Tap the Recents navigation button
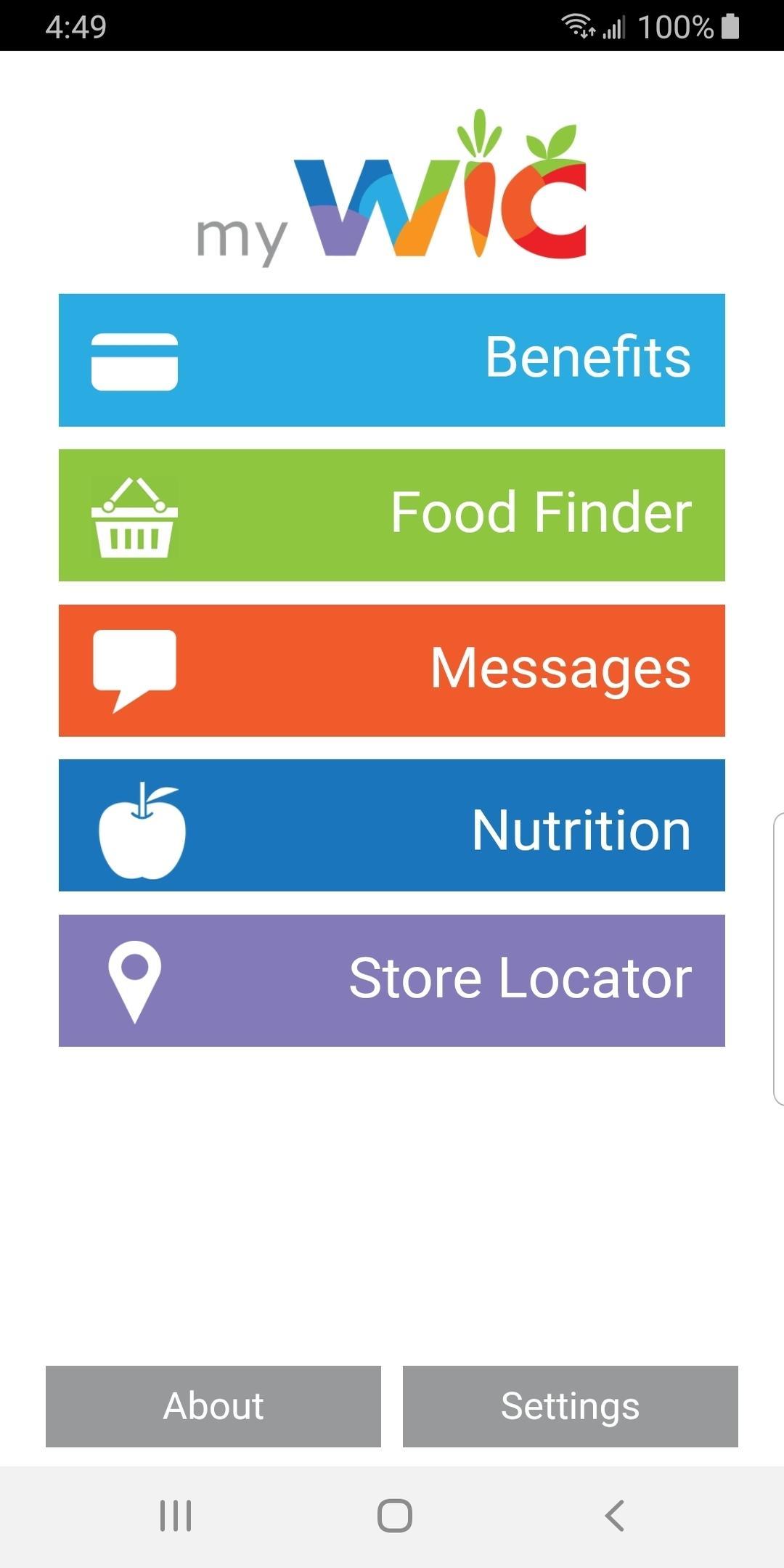This screenshot has height=1568, width=784. [x=176, y=1515]
